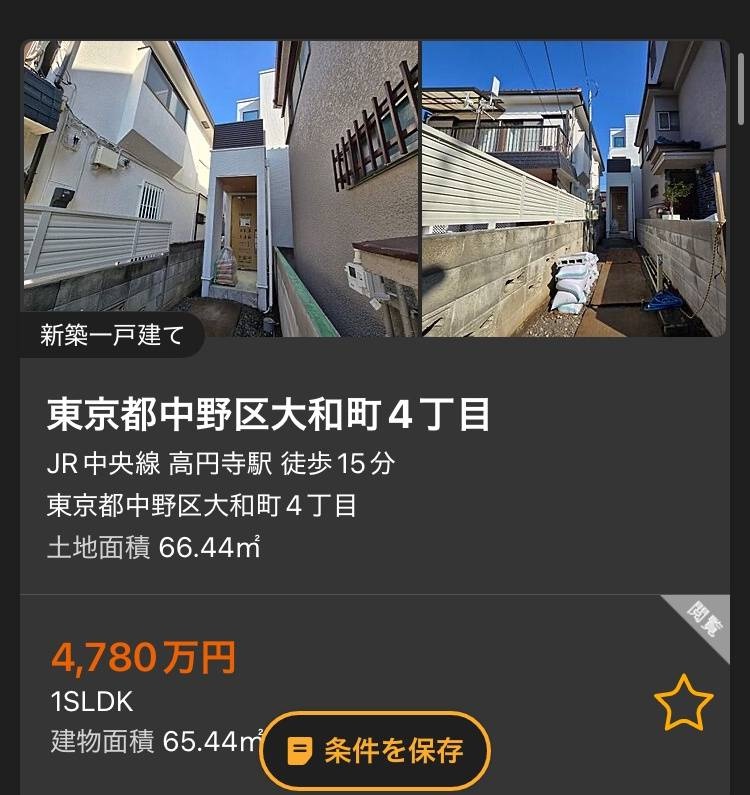The image size is (750, 795).
Task: Favorite the 大和町４丁目 listing with the star
Action: click(683, 702)
